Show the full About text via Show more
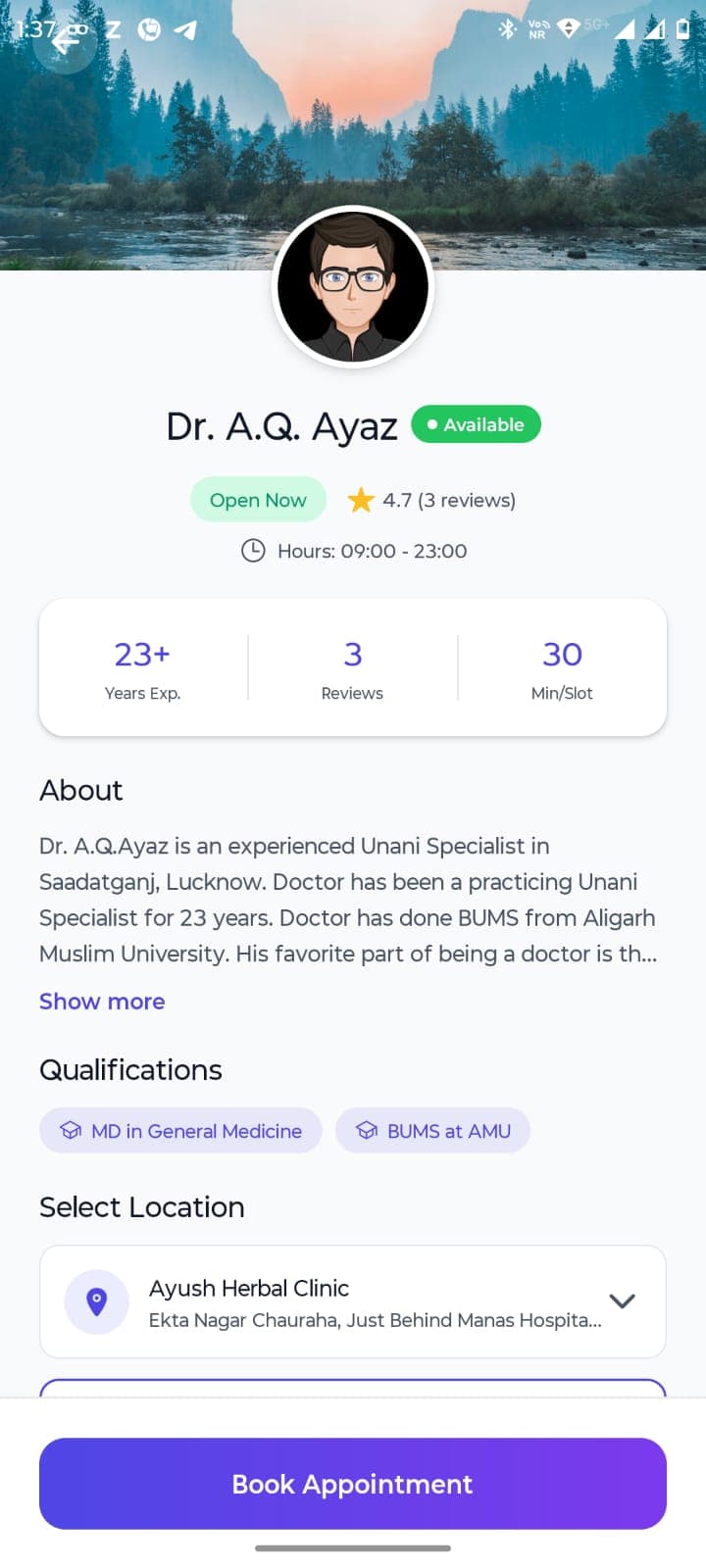The height and width of the screenshot is (1568, 706). click(x=102, y=1001)
